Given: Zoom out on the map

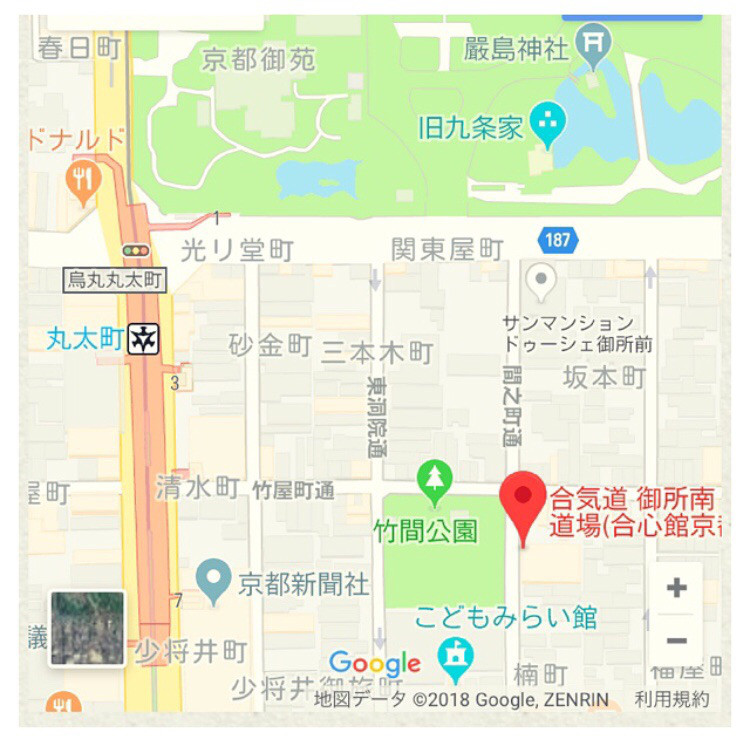Looking at the screenshot, I should [x=676, y=640].
